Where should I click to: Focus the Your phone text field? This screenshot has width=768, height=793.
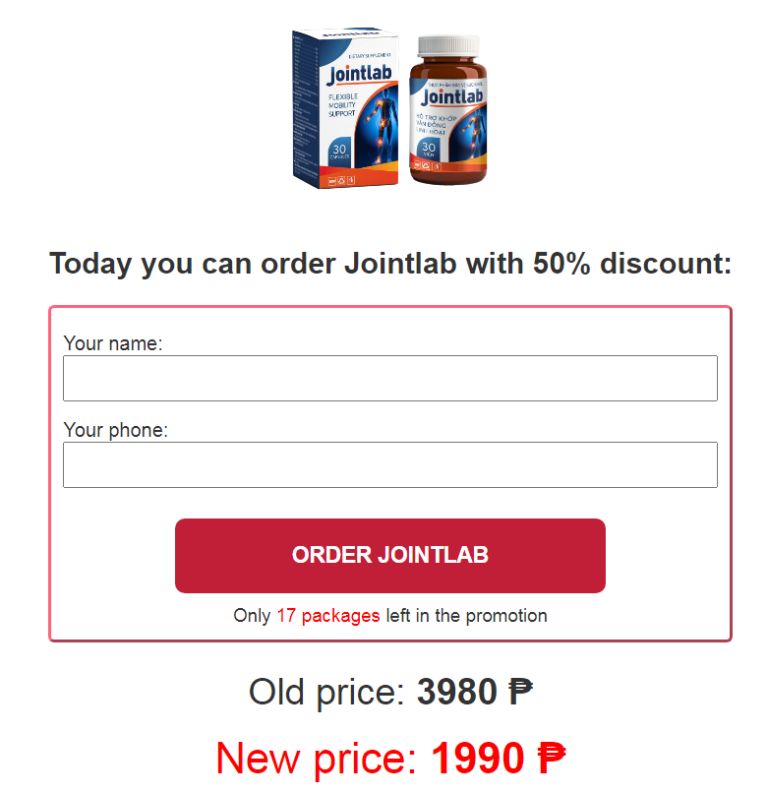click(390, 465)
